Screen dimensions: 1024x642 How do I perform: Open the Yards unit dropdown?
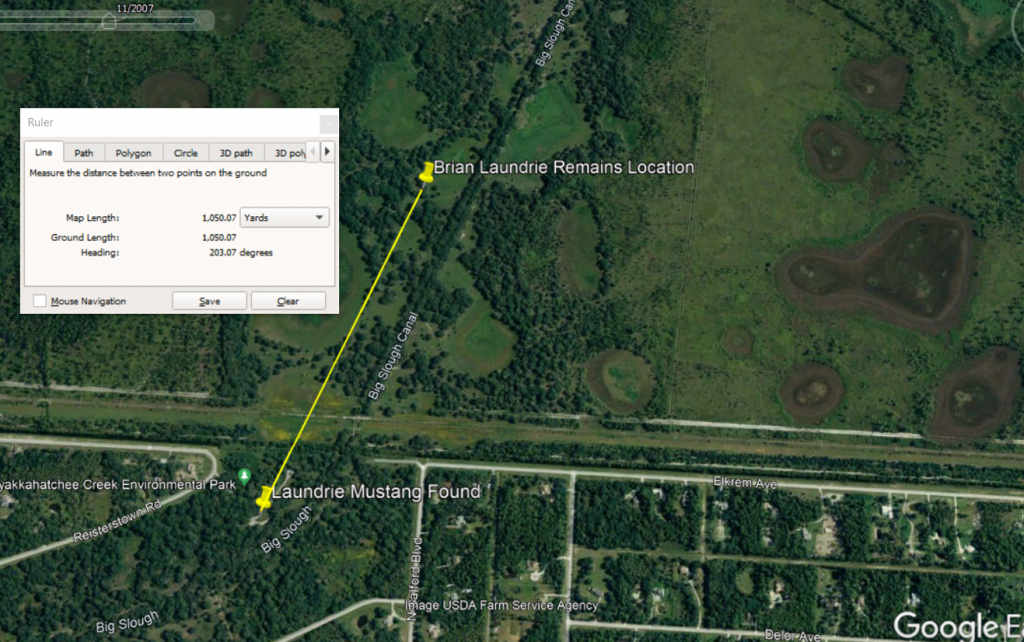[285, 217]
